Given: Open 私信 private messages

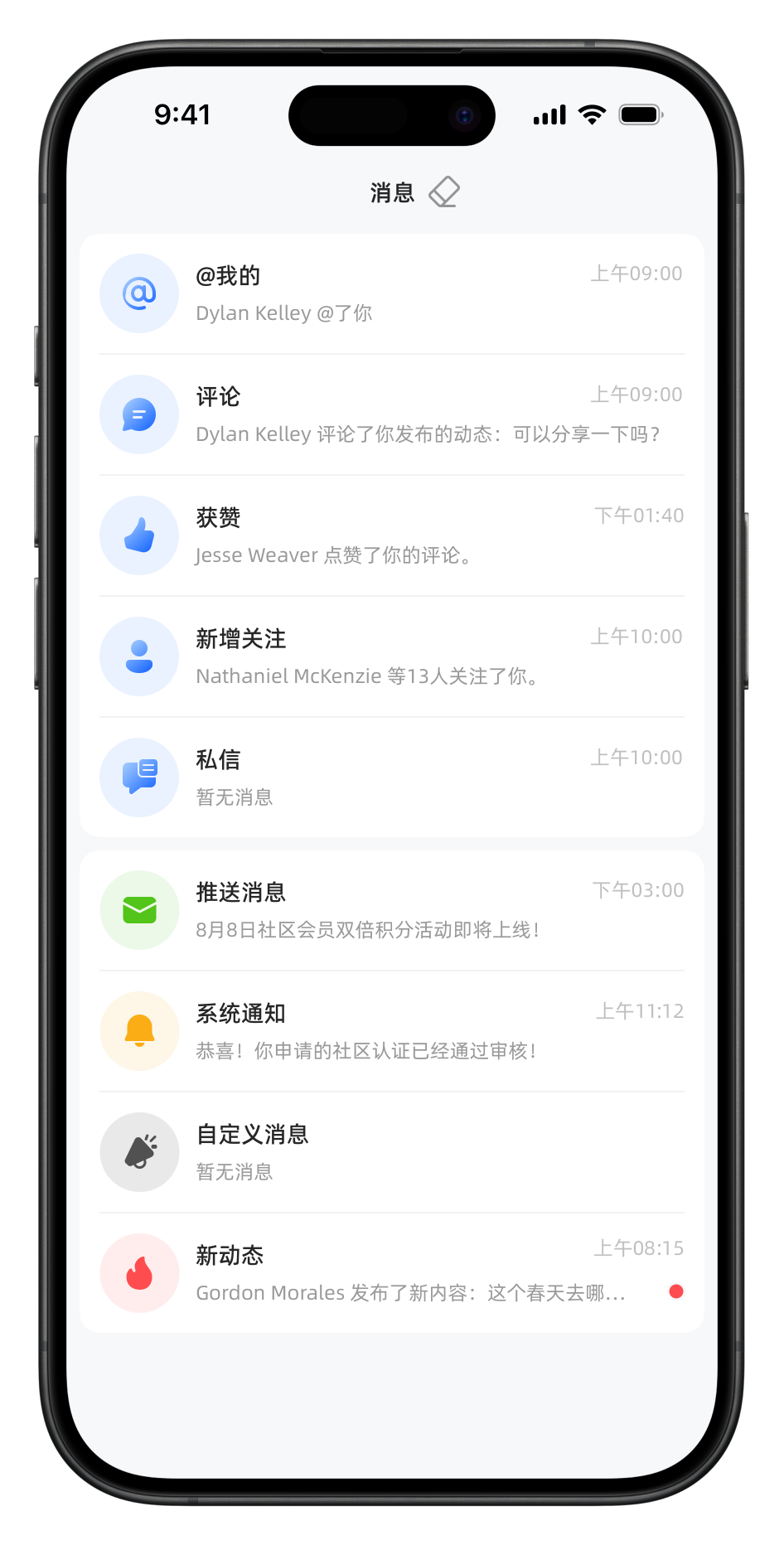Looking at the screenshot, I should point(391,778).
